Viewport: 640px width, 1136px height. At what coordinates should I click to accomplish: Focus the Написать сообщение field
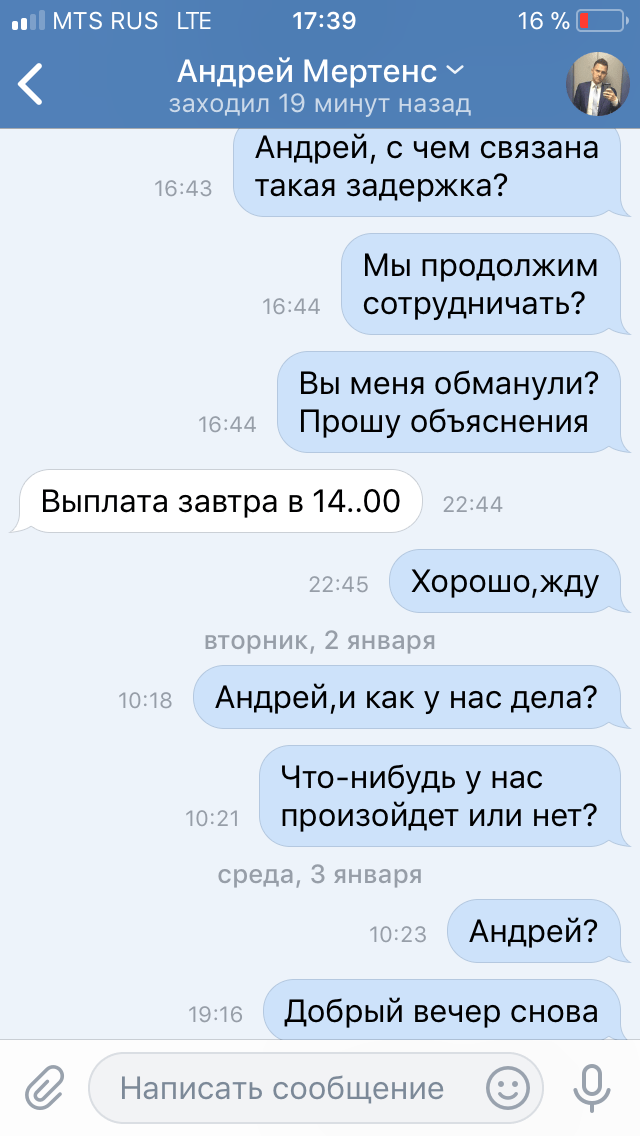285,1088
